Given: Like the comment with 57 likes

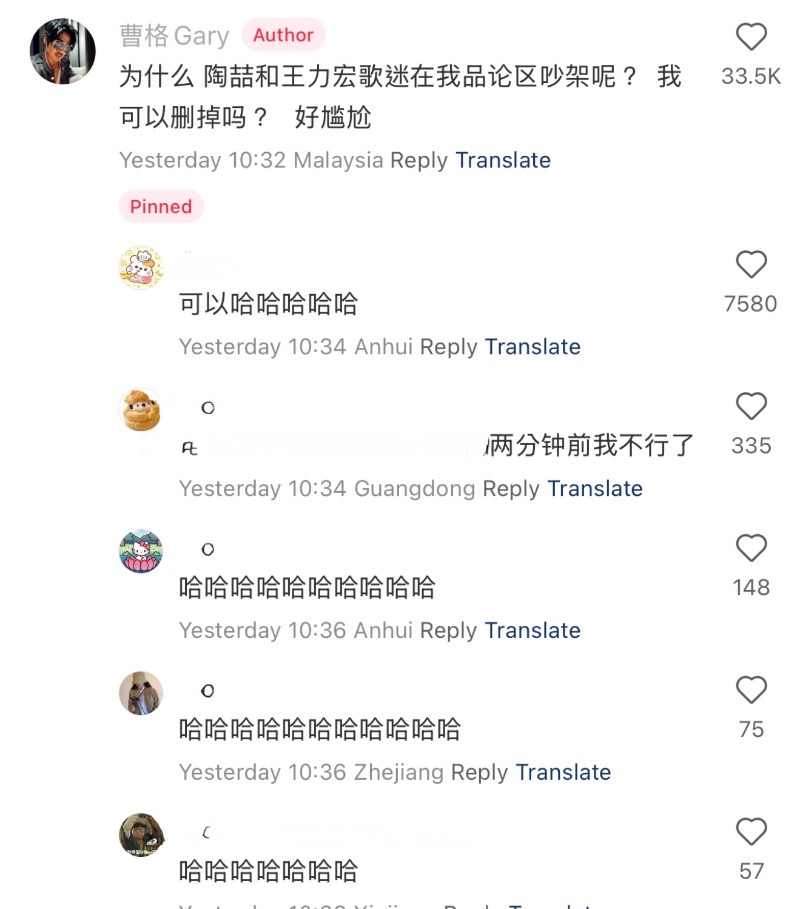Looking at the screenshot, I should click(x=751, y=833).
